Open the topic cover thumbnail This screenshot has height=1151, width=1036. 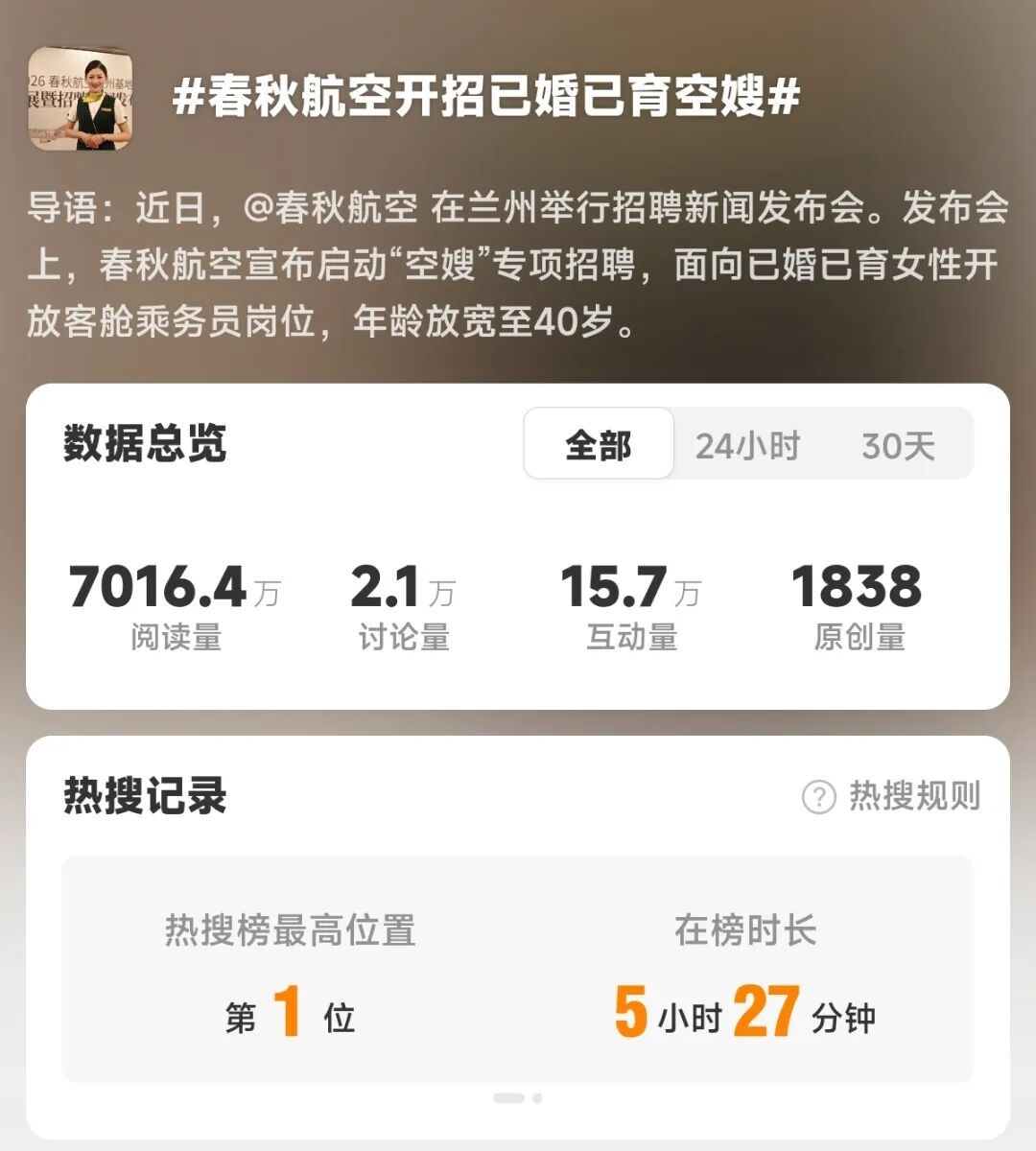click(80, 99)
